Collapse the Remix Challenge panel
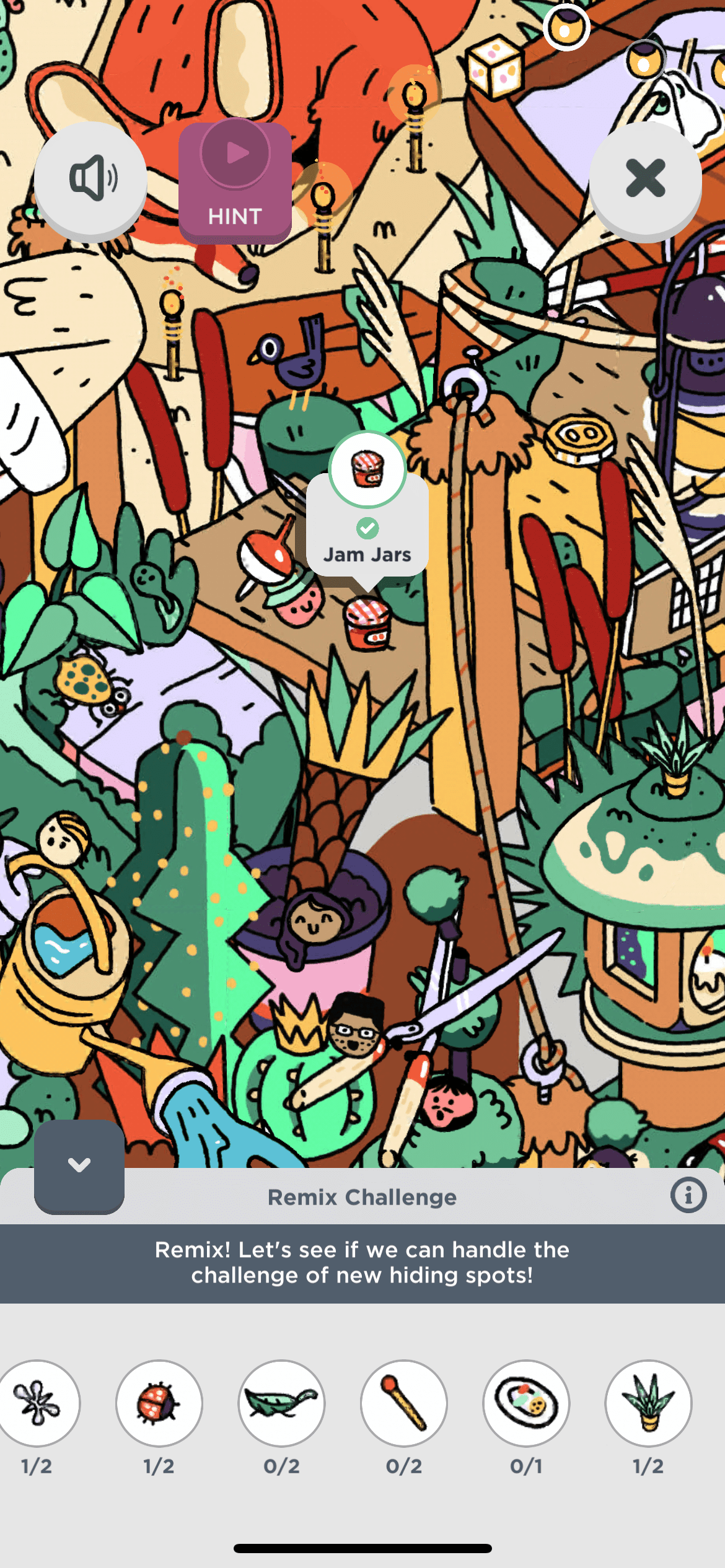Screen dimensions: 725x1568 pos(79,1165)
